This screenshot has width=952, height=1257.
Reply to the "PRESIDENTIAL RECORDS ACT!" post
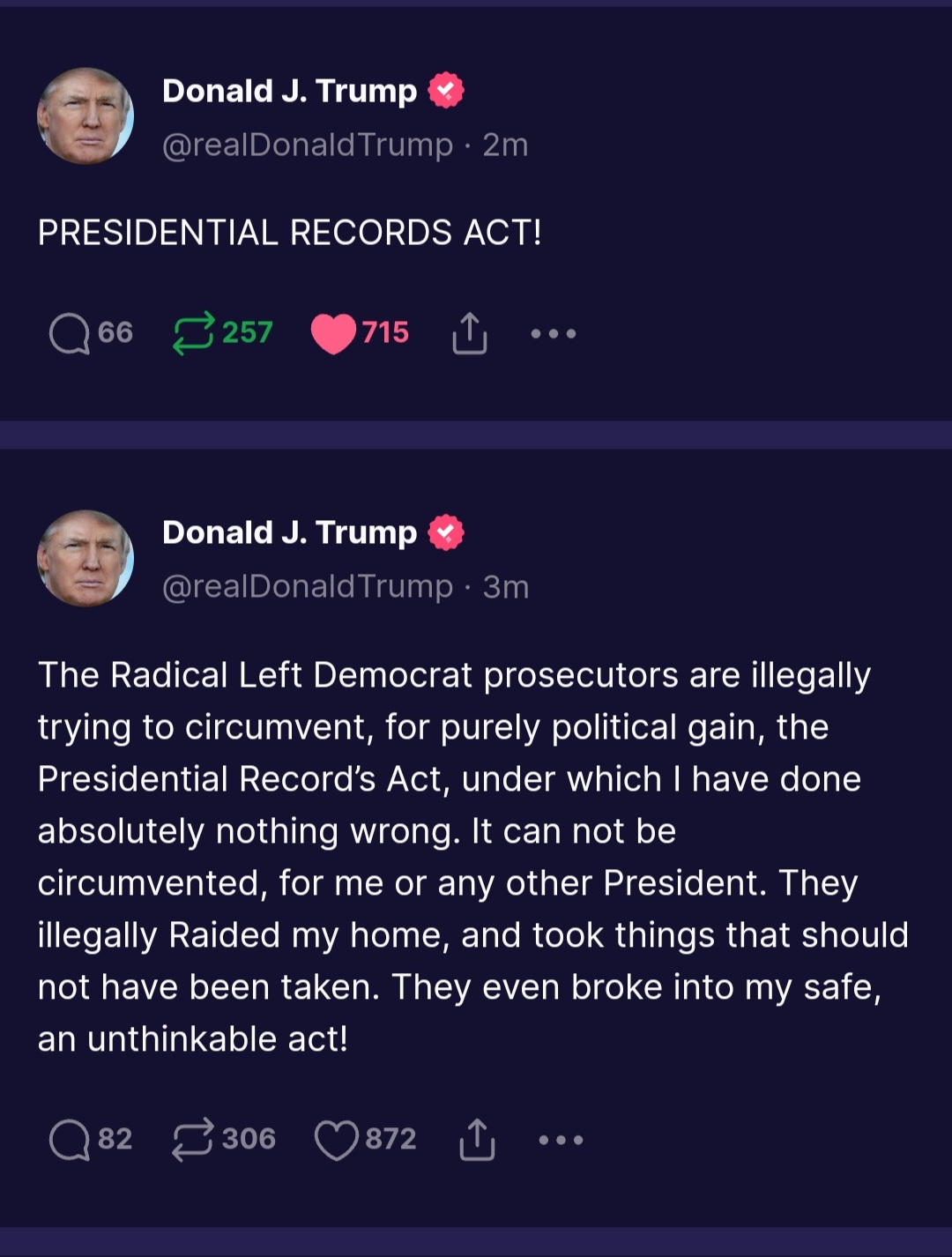[x=70, y=333]
